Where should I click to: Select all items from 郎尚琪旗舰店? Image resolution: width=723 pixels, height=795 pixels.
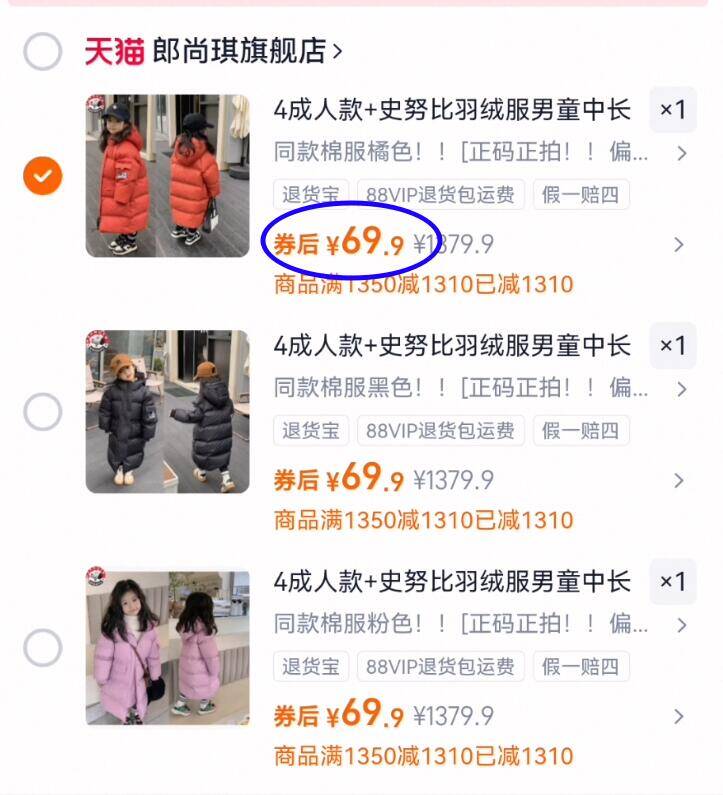pyautogui.click(x=43, y=51)
